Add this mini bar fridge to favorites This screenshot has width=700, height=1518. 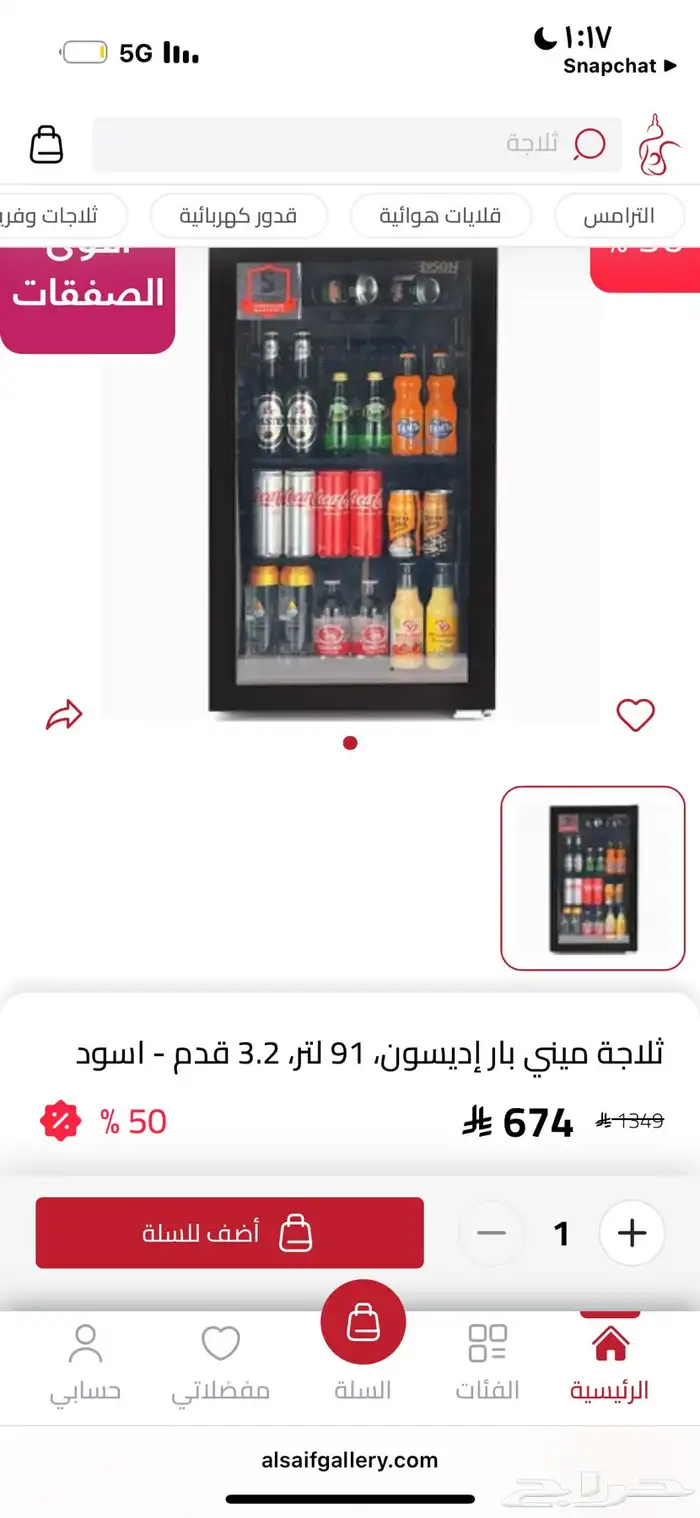click(x=635, y=715)
